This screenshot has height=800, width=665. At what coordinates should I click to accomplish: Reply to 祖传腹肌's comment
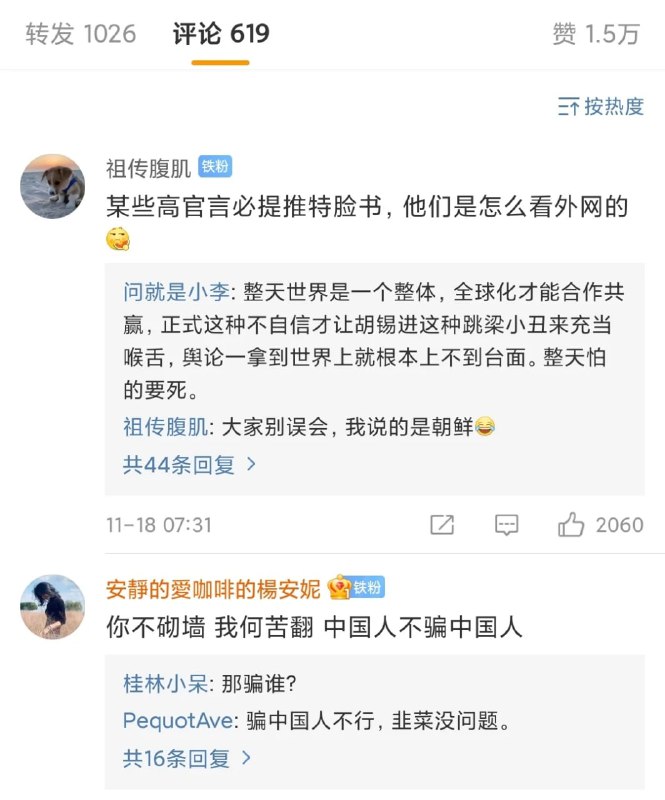click(x=507, y=525)
